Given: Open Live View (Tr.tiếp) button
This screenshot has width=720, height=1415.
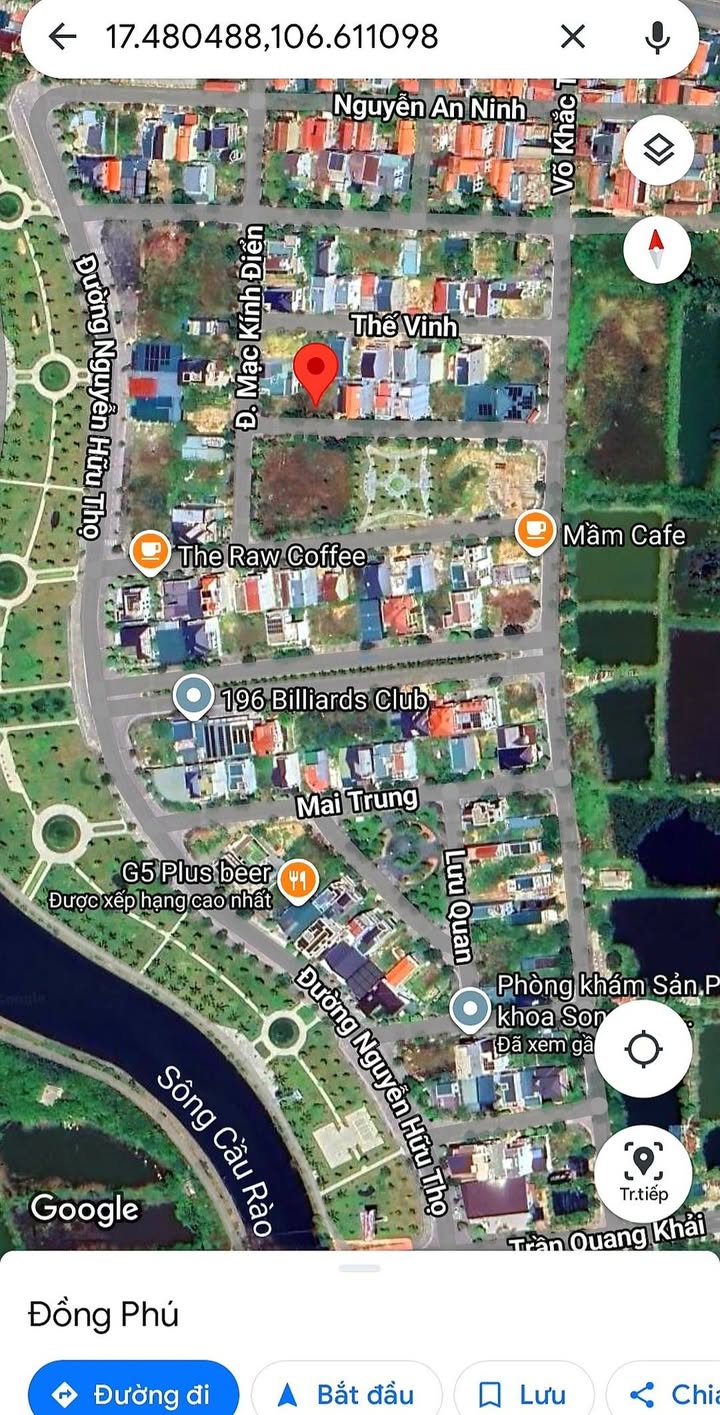Looking at the screenshot, I should 644,1173.
